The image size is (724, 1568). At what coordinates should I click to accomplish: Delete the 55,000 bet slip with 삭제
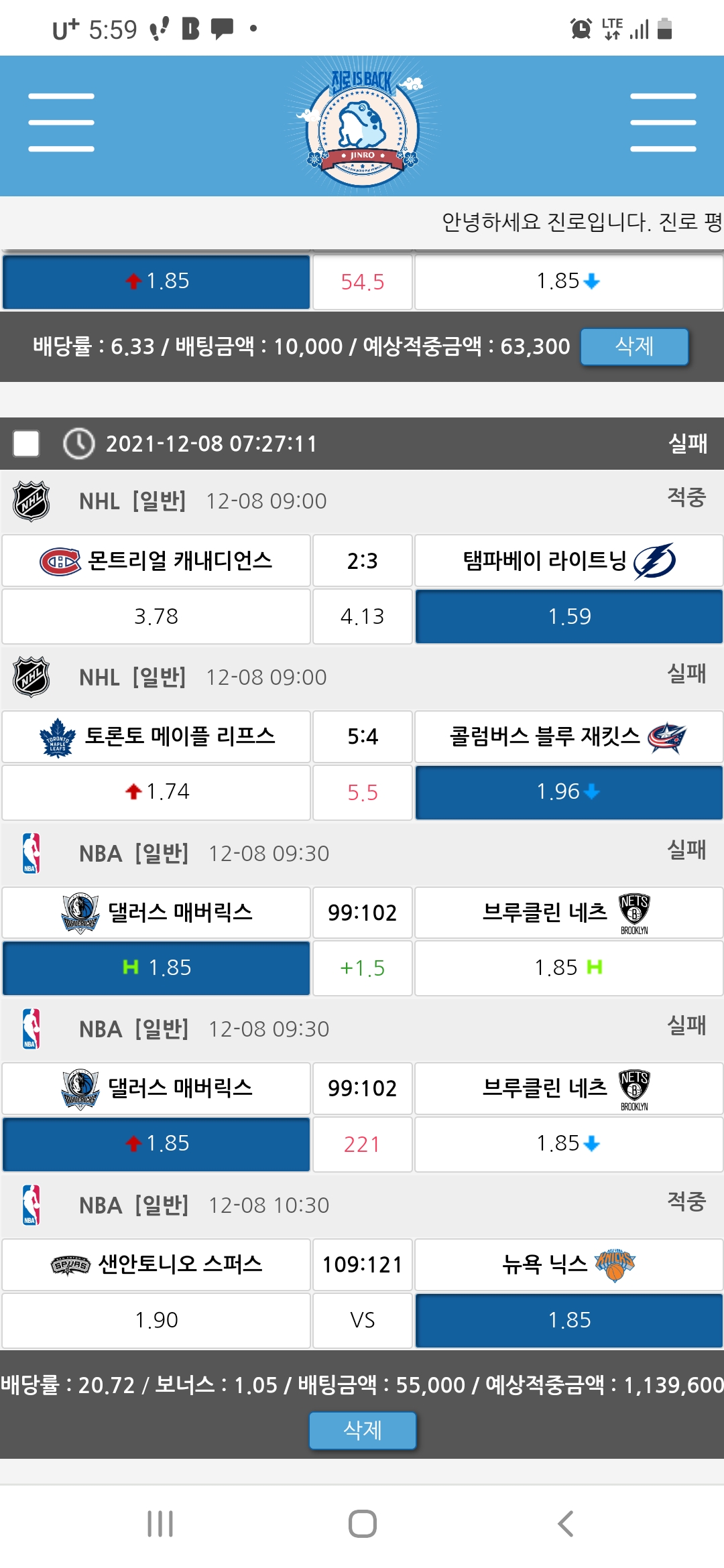coord(362,1430)
